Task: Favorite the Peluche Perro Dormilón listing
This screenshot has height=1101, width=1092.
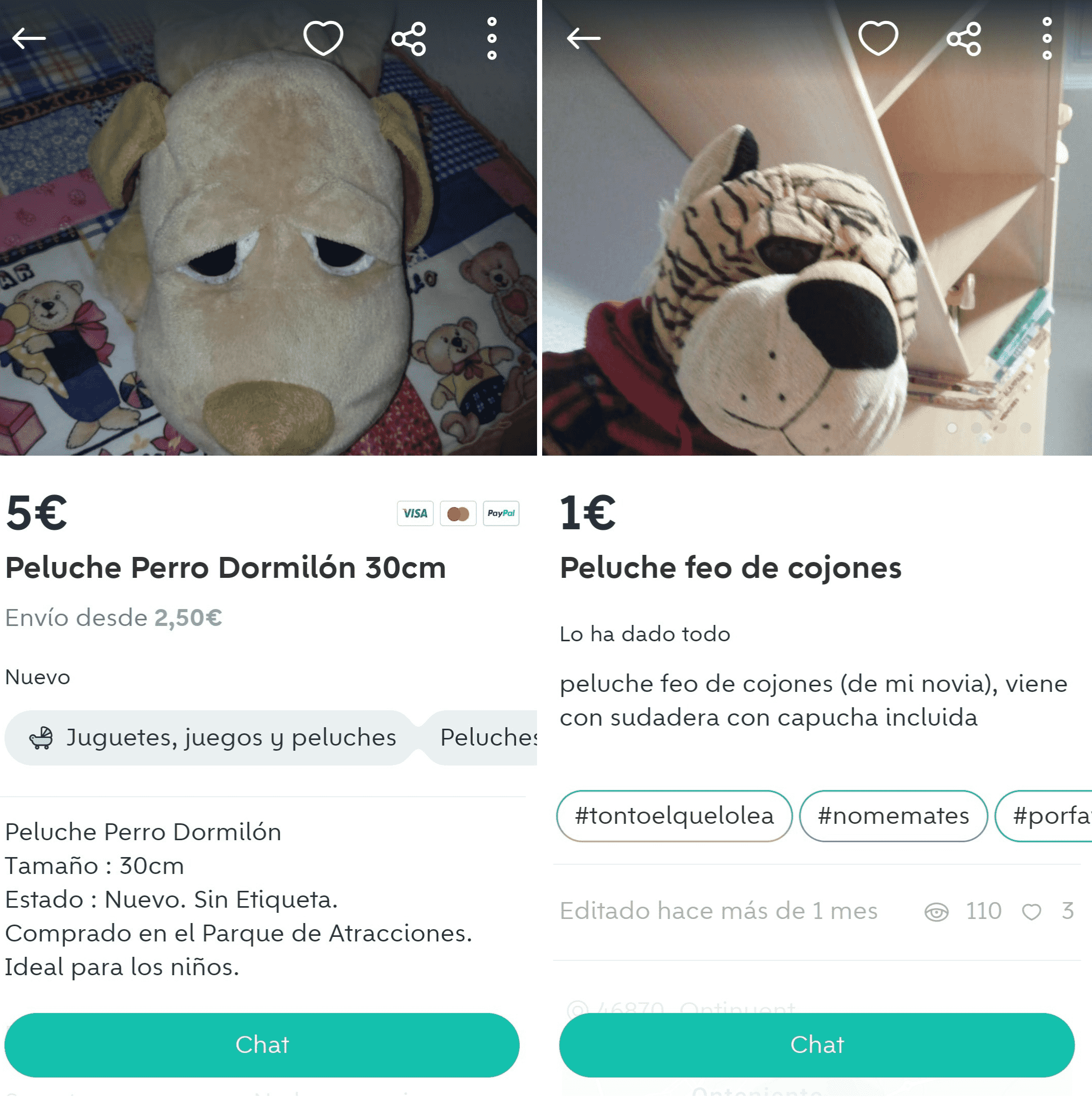Action: (x=323, y=39)
